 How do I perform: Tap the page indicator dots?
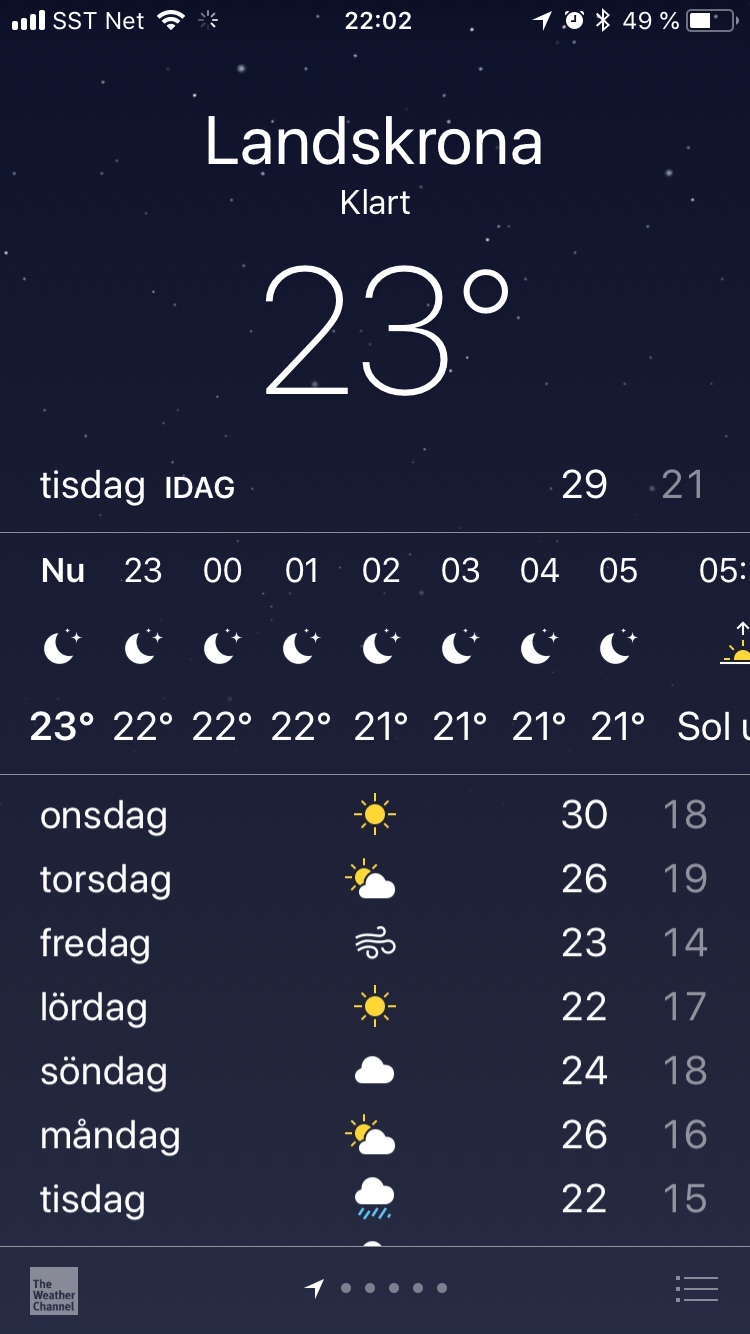tap(381, 1289)
